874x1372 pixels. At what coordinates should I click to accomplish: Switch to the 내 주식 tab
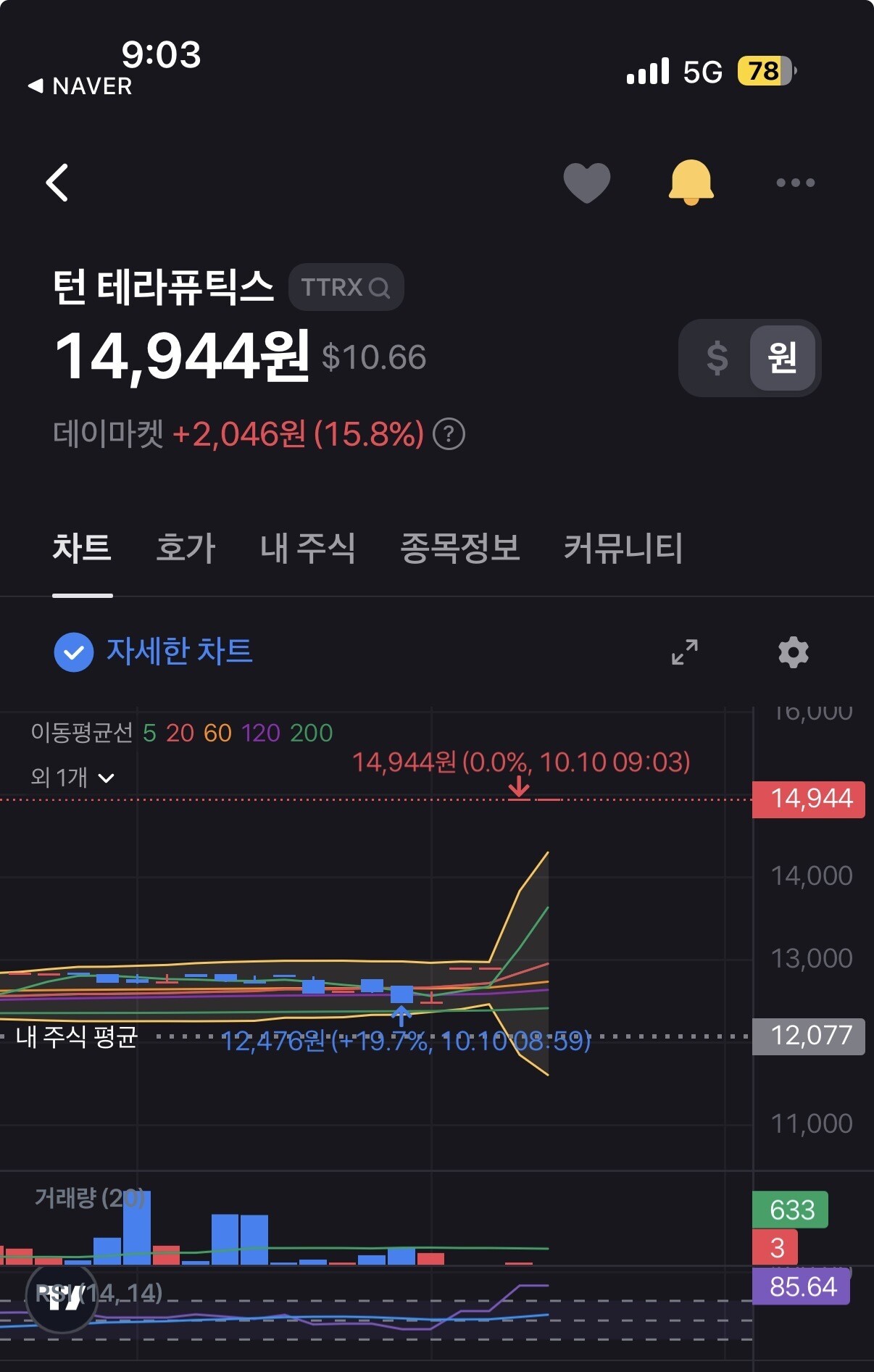pos(307,548)
